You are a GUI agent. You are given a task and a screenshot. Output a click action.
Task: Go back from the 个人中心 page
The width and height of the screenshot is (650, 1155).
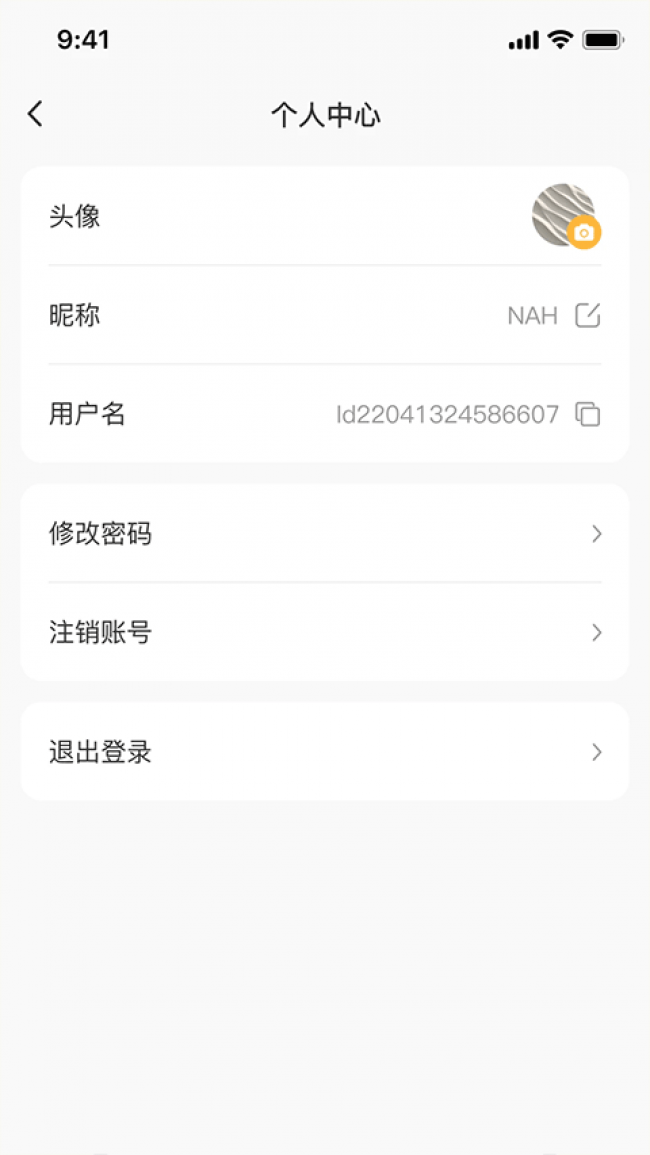click(x=36, y=114)
